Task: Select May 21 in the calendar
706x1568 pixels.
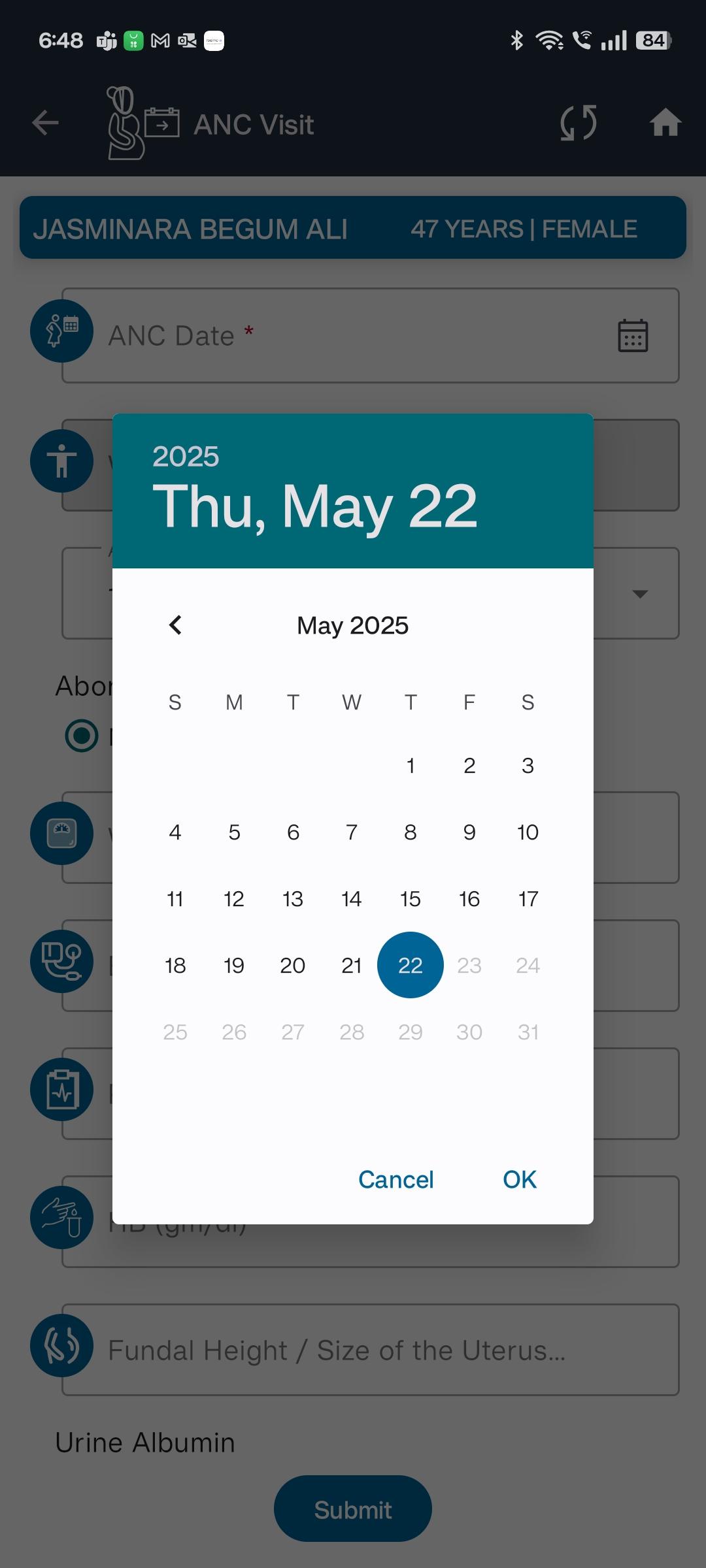Action: [352, 965]
